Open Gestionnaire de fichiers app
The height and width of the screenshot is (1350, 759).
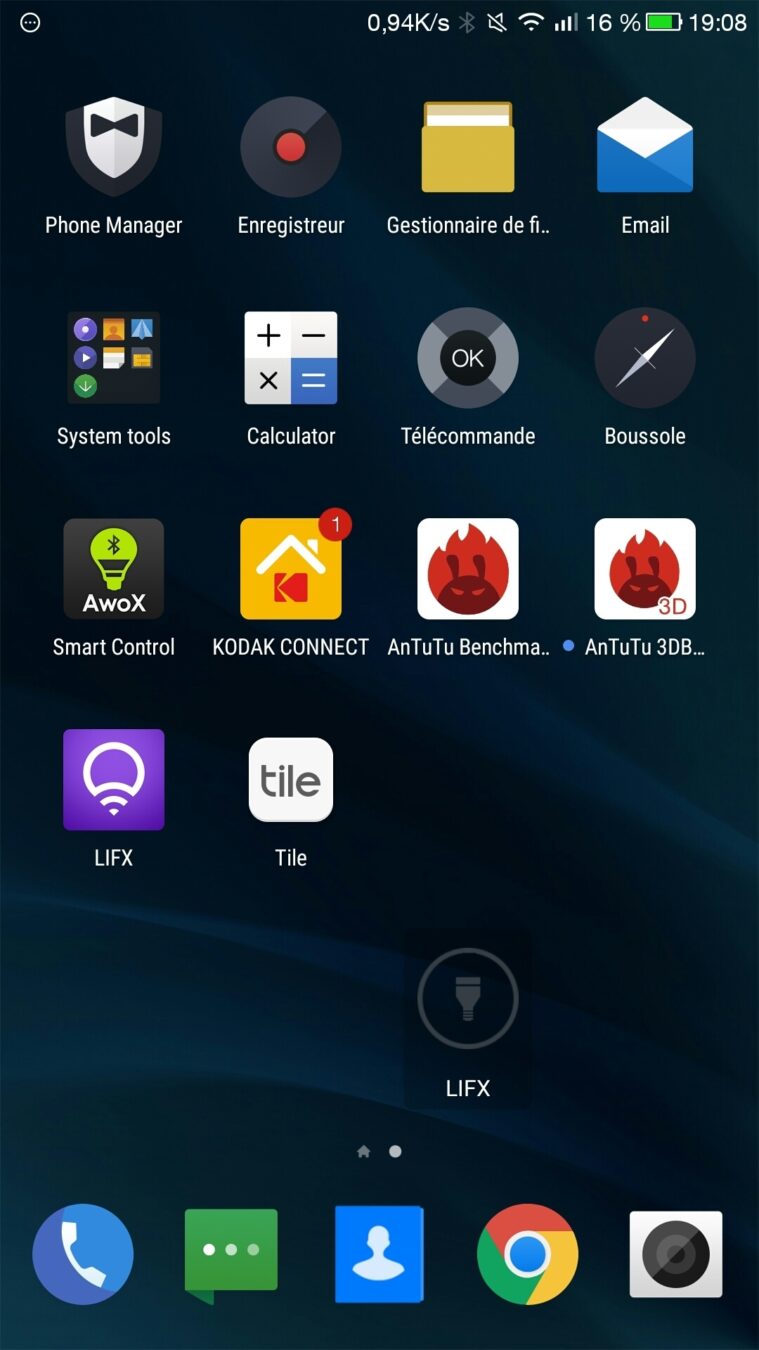(x=468, y=147)
